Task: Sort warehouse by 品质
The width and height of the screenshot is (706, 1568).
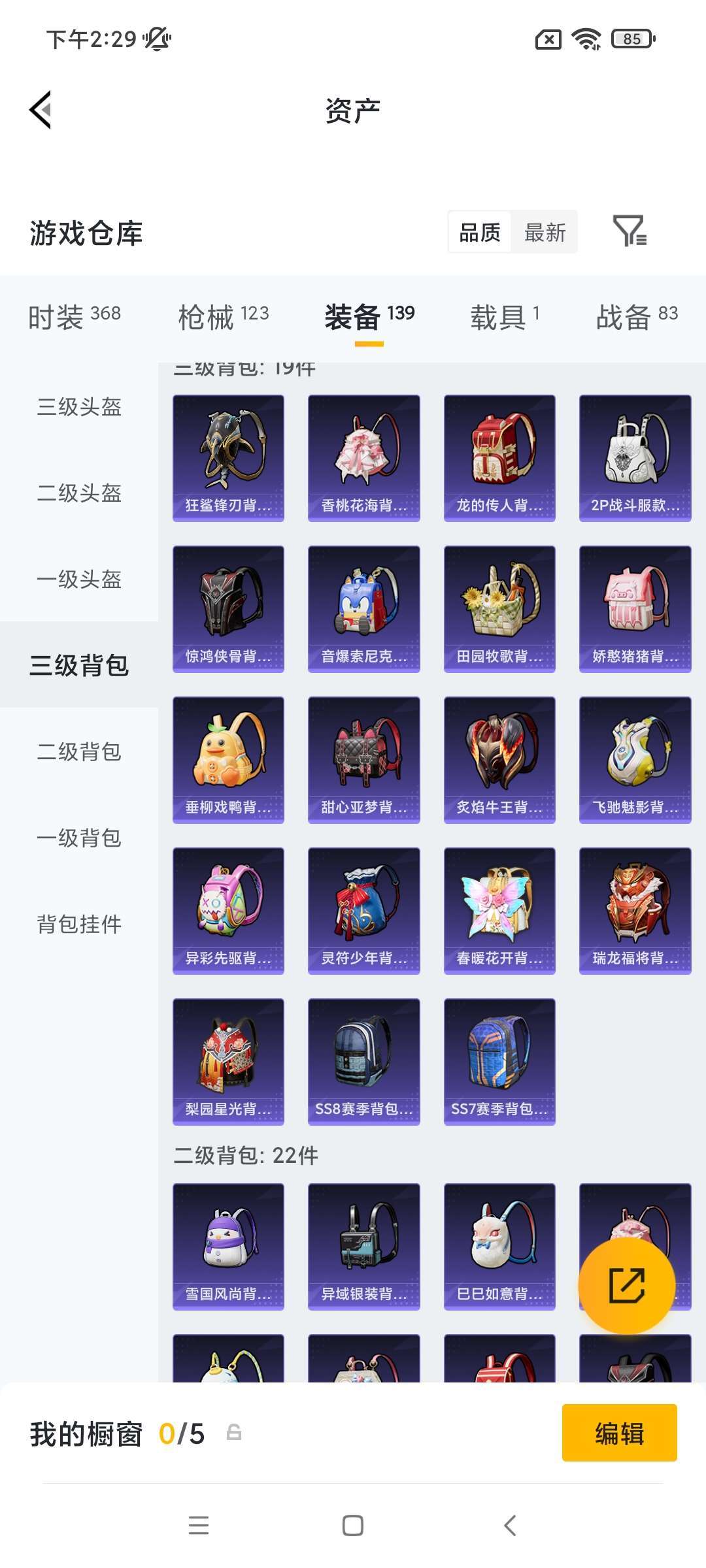Action: 480,232
